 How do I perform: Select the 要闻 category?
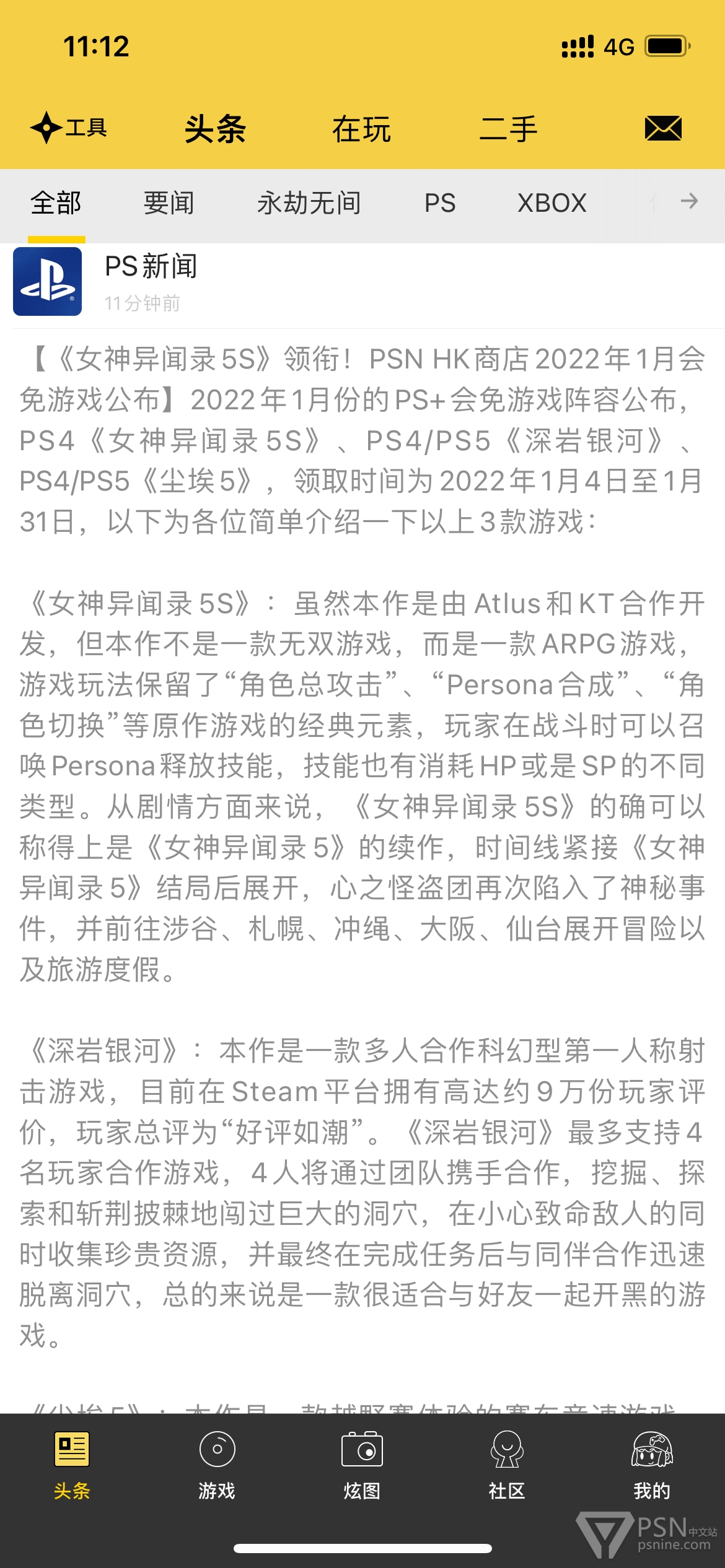pyautogui.click(x=169, y=203)
